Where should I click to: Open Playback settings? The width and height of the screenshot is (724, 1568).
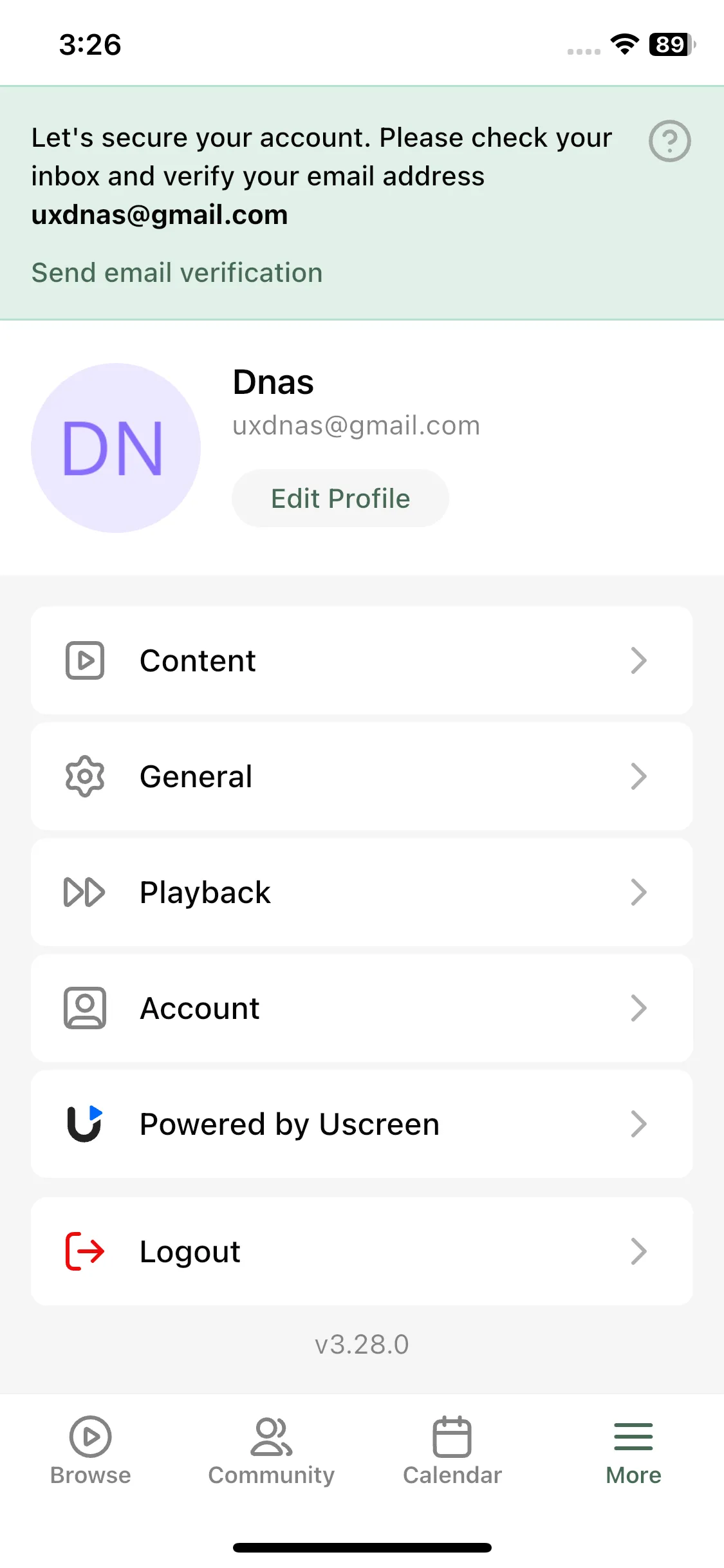tap(362, 892)
